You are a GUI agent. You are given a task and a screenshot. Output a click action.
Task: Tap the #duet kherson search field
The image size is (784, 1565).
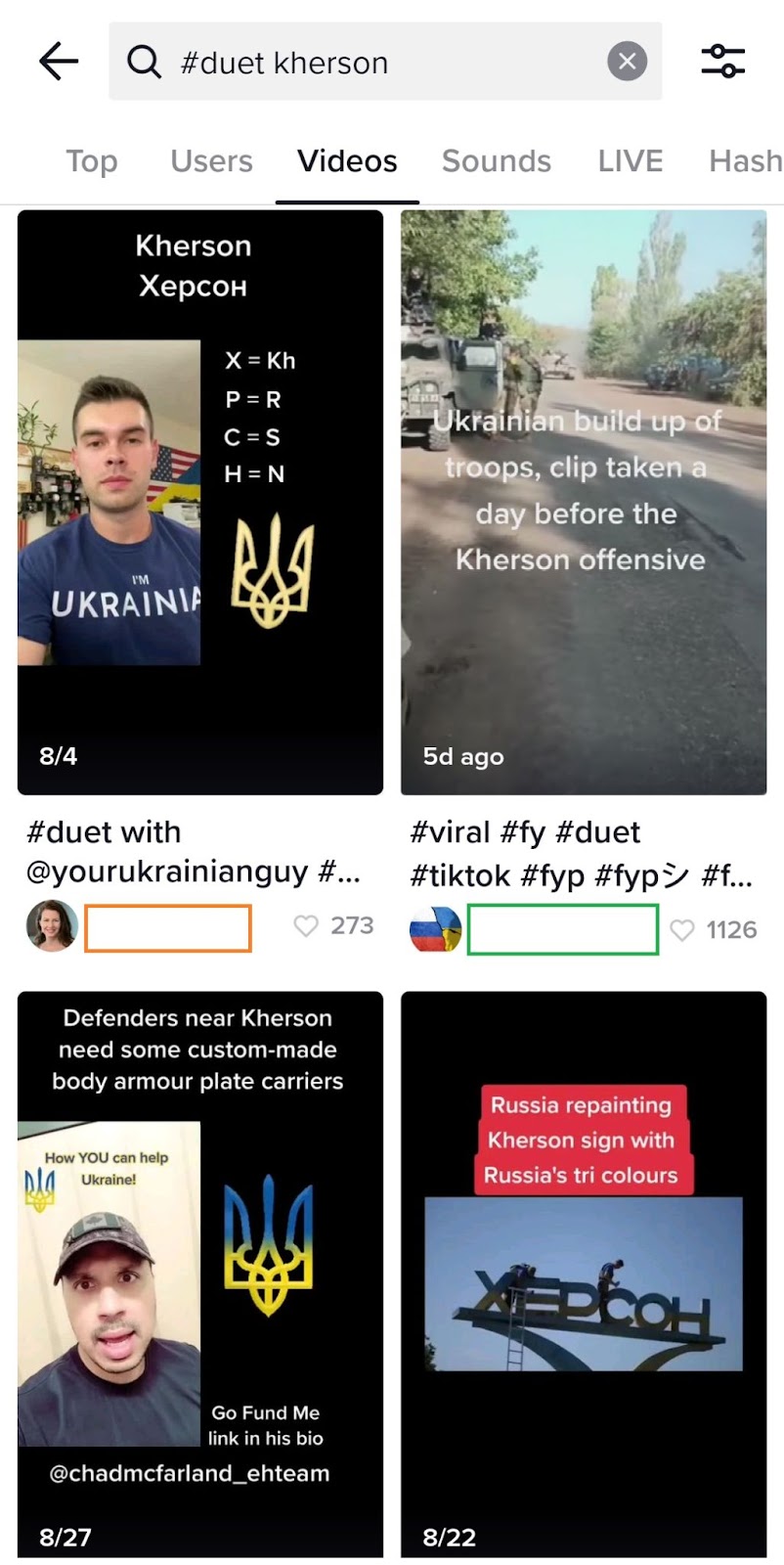pos(385,62)
